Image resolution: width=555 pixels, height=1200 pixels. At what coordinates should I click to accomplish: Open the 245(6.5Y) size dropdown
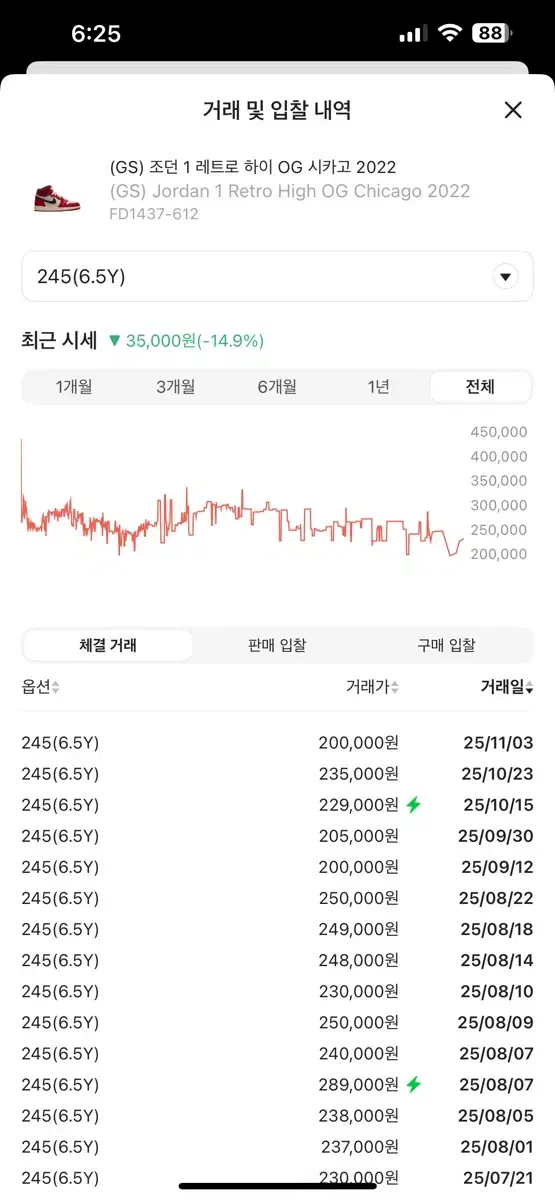click(x=277, y=277)
